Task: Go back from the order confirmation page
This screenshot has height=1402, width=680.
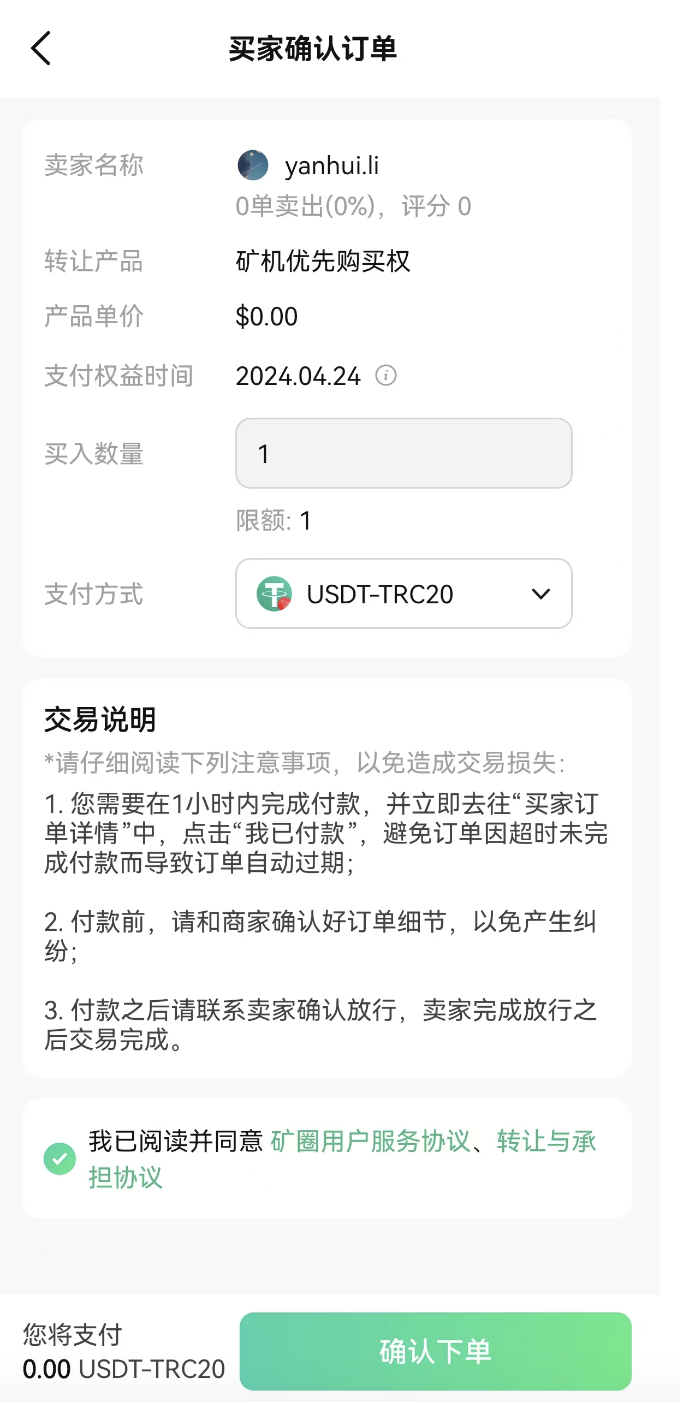Action: point(41,48)
